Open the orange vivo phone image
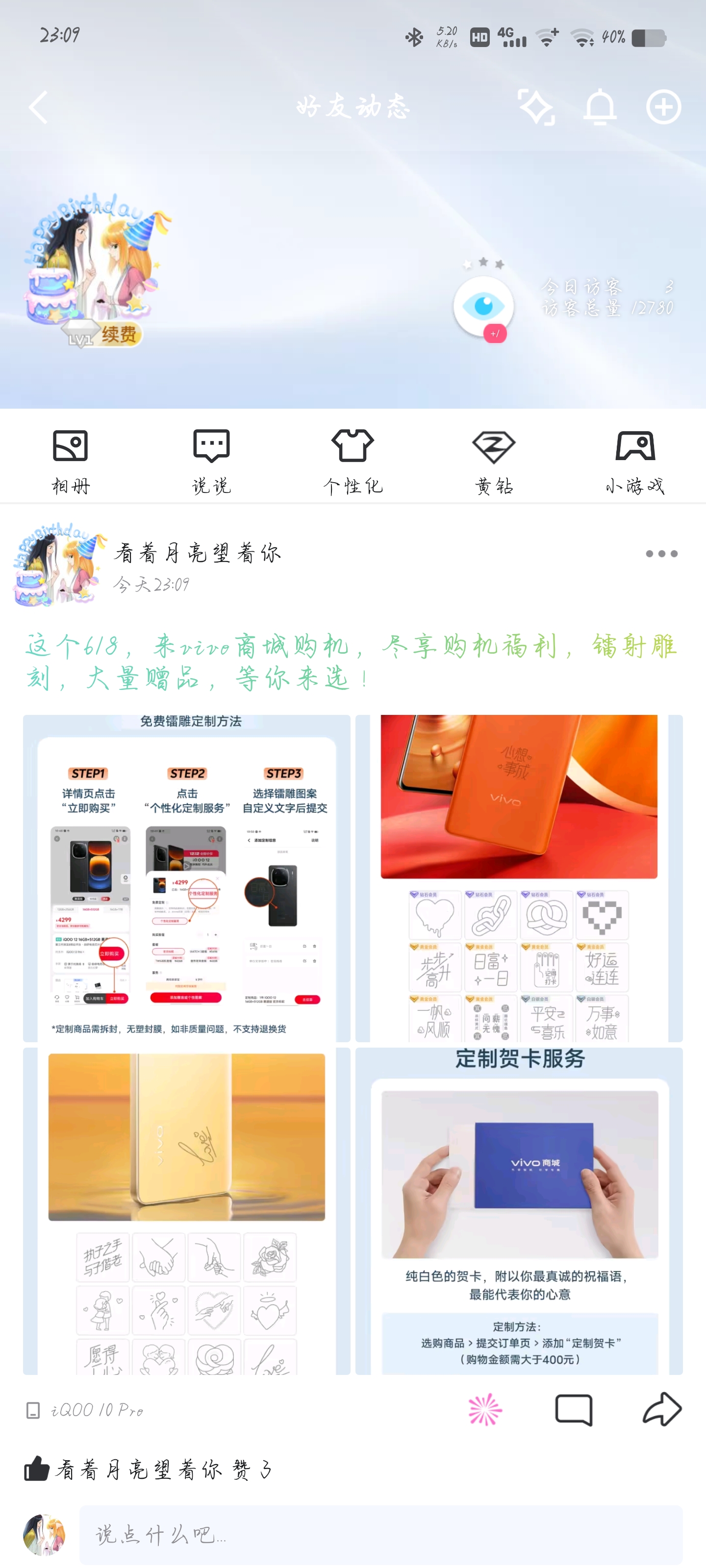 click(x=519, y=878)
